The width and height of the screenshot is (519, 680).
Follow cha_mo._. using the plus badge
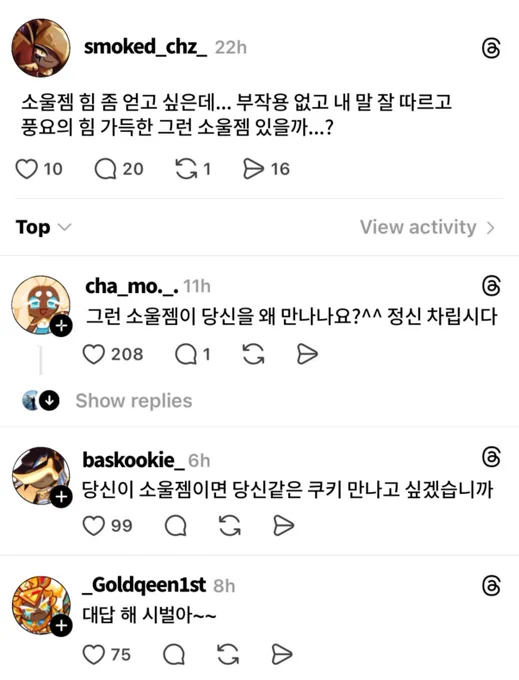tap(61, 326)
